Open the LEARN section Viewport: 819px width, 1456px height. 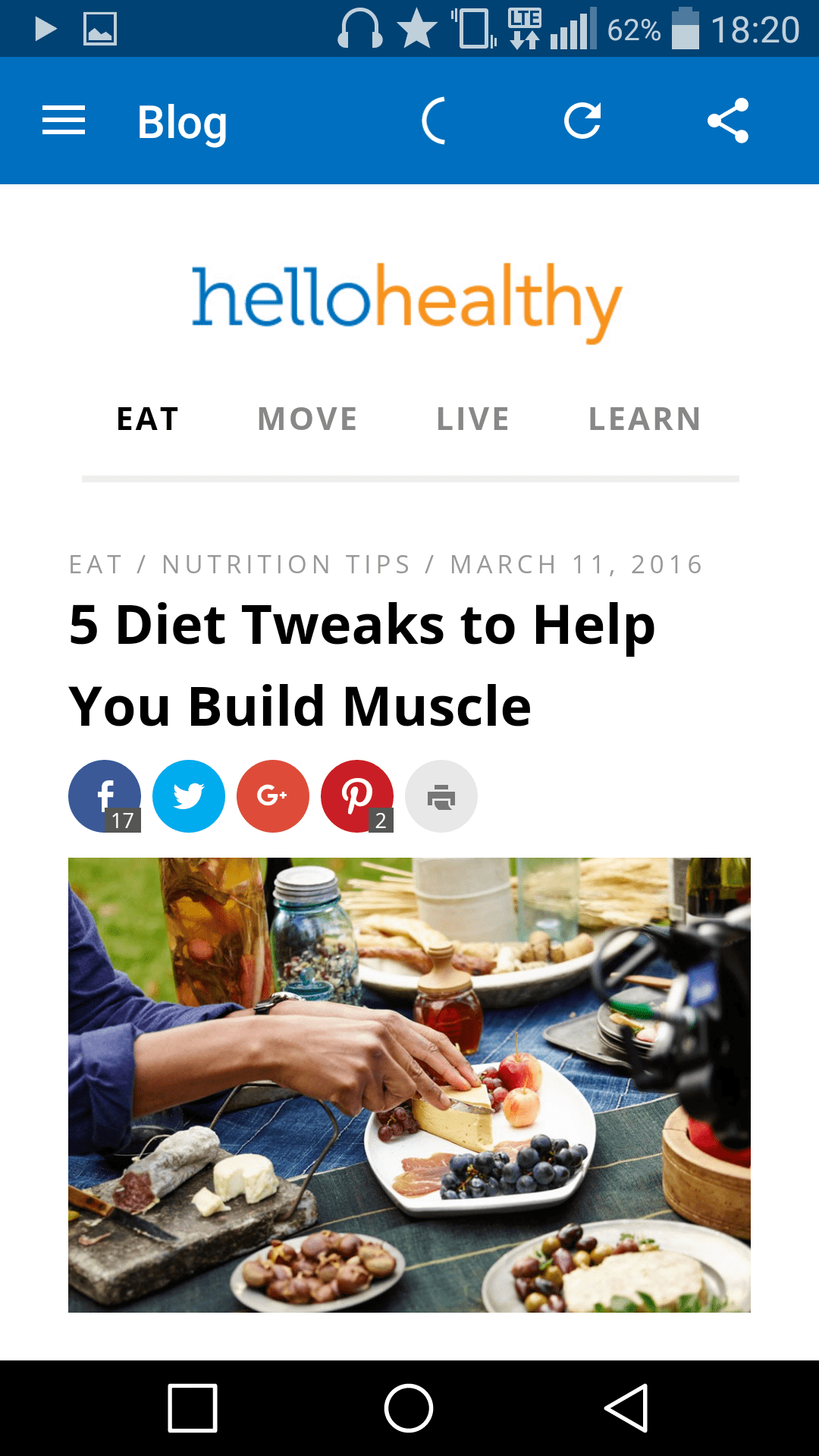click(x=645, y=419)
